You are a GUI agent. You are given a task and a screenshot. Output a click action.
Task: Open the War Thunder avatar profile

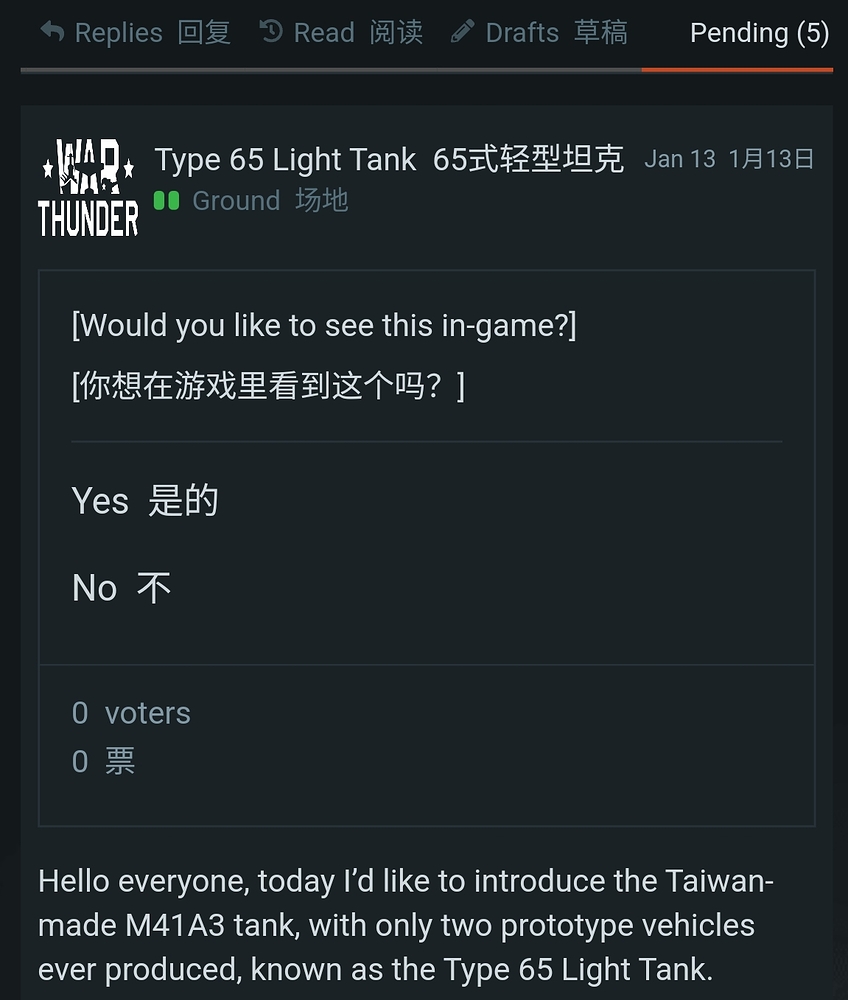(88, 187)
